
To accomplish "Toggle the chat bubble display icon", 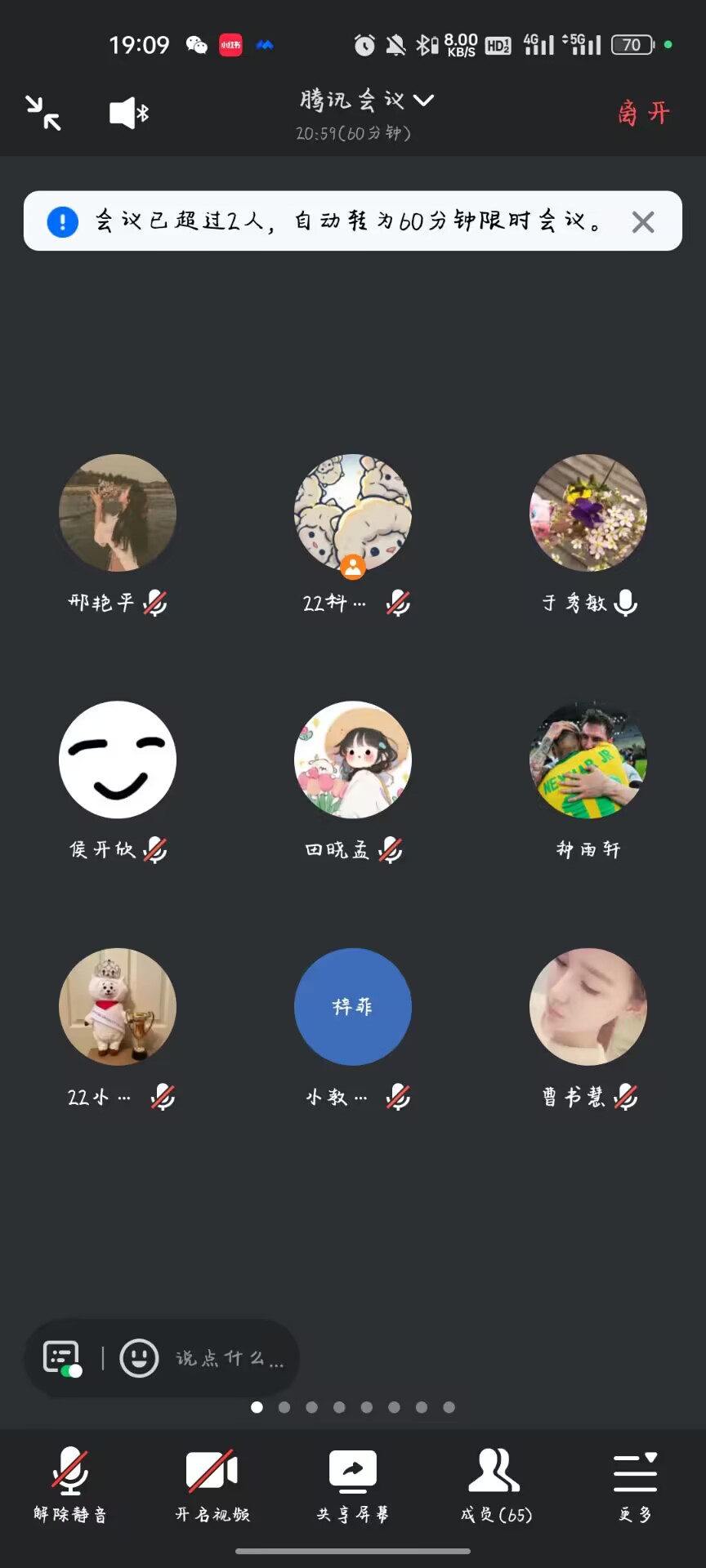I will click(62, 1358).
